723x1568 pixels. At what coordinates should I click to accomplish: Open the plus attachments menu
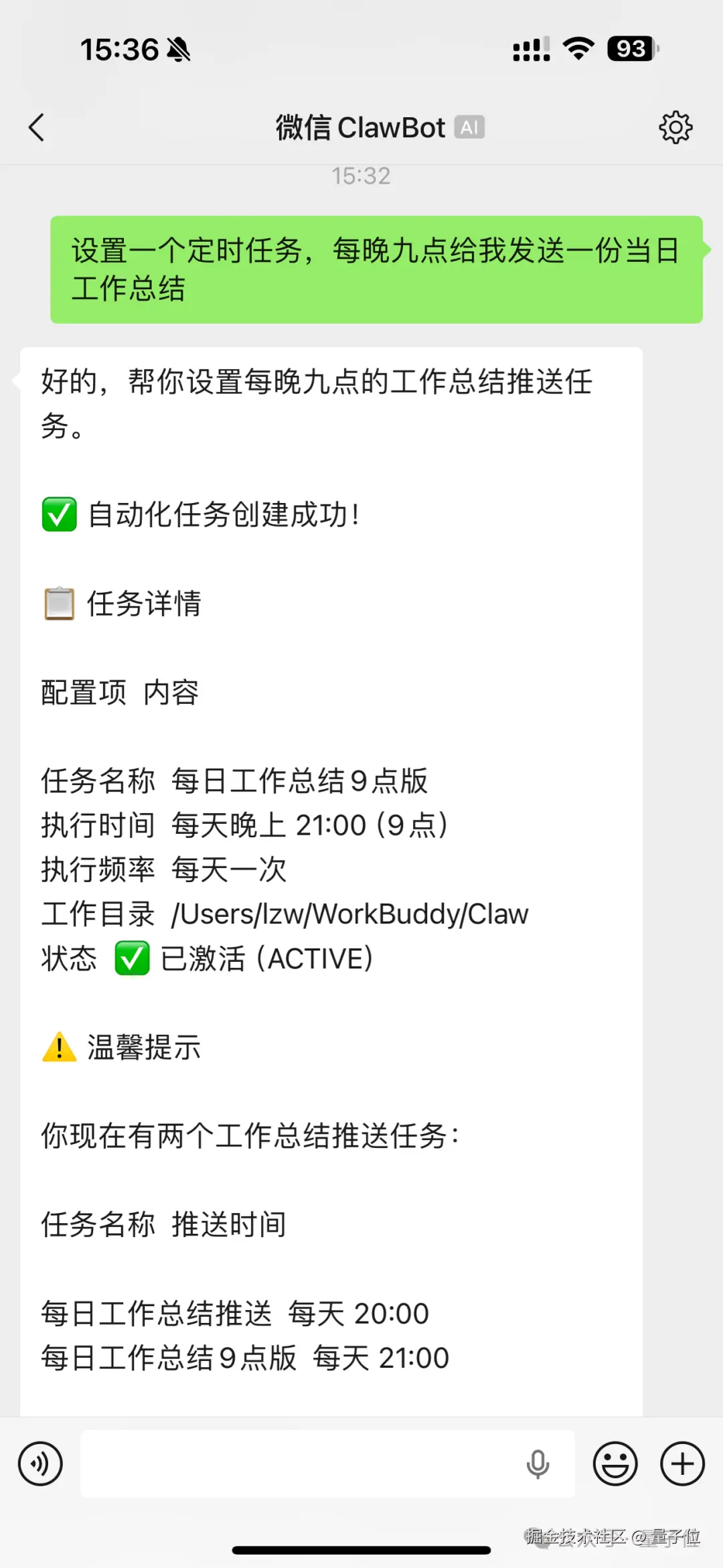[x=682, y=1464]
